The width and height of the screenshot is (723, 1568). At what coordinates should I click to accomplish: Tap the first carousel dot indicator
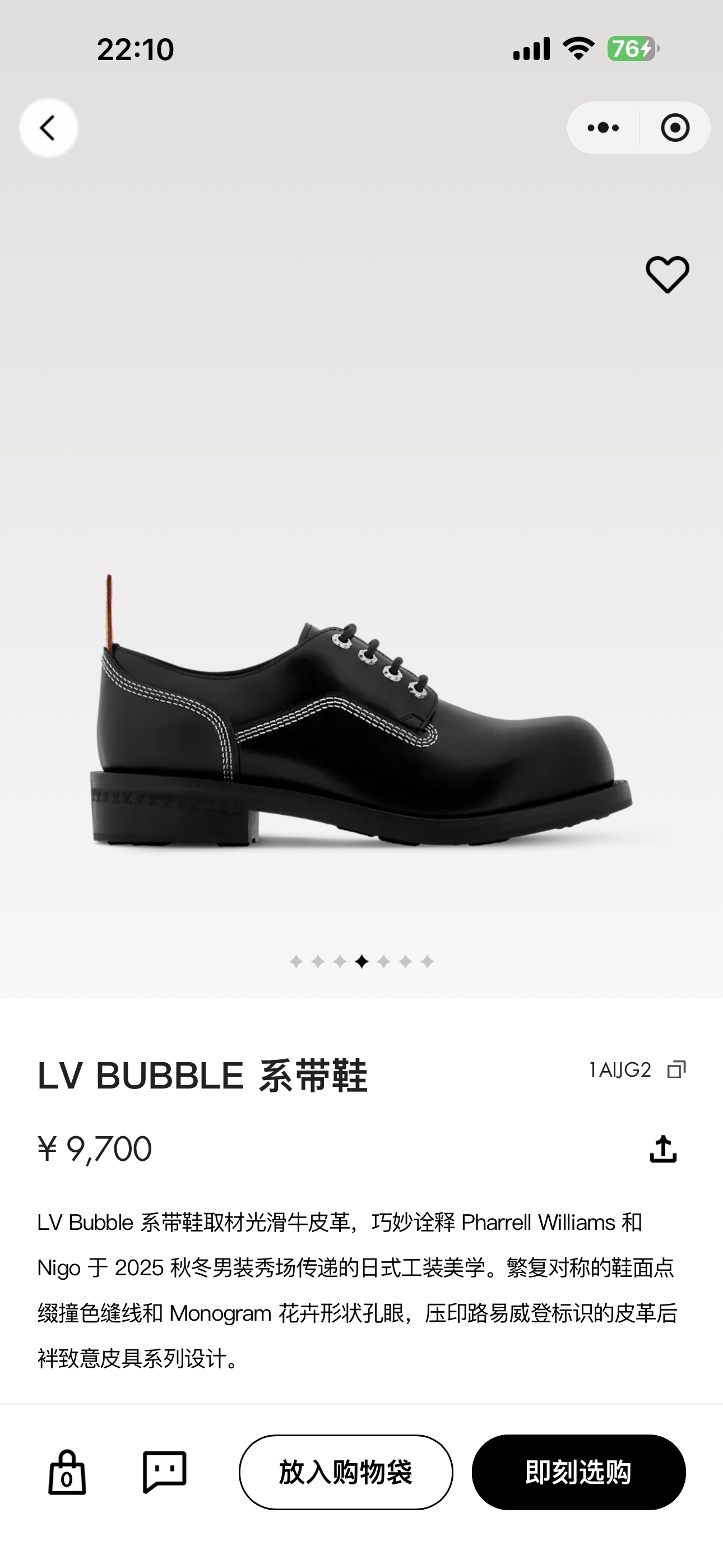(x=295, y=962)
